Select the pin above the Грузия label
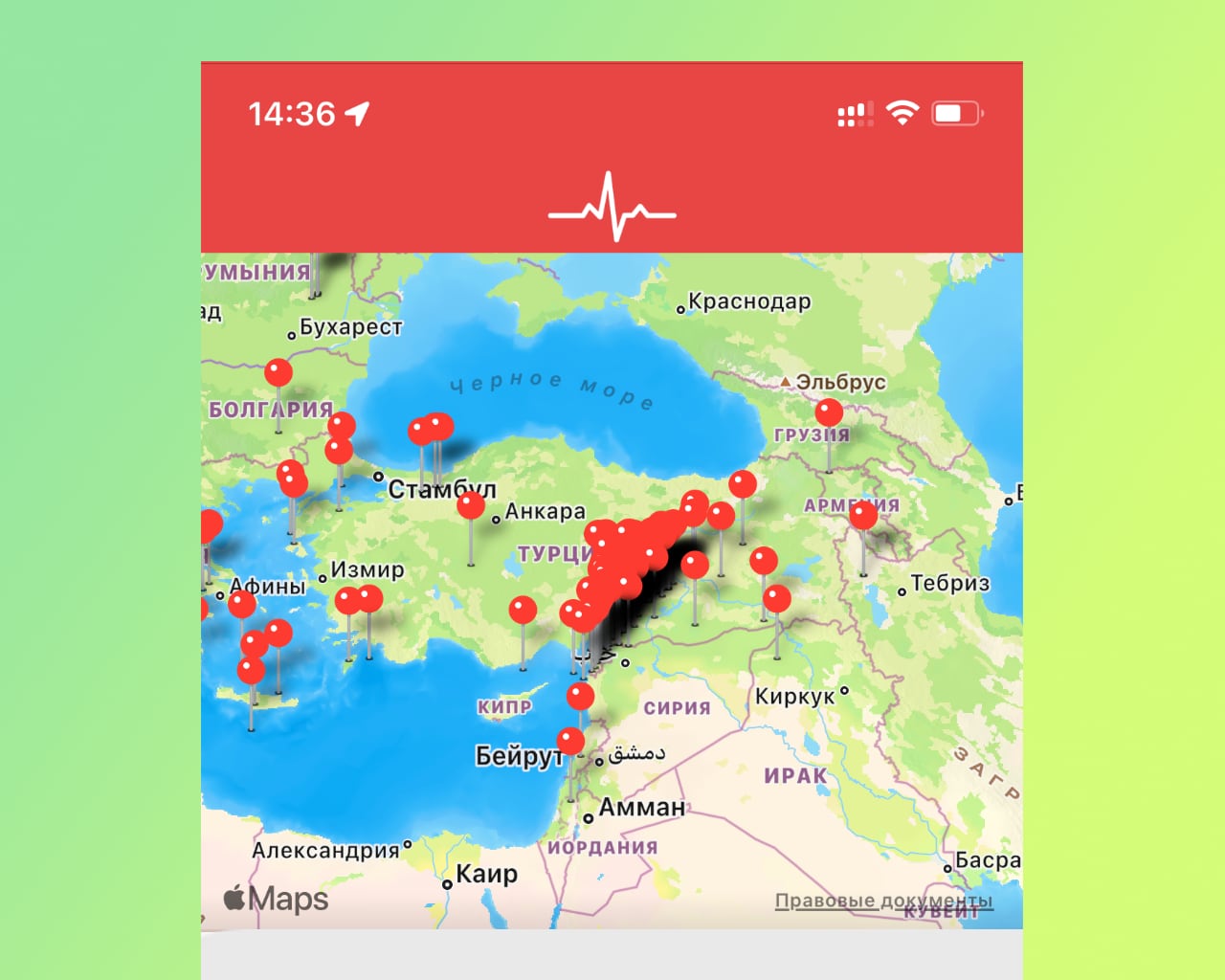 (x=829, y=412)
